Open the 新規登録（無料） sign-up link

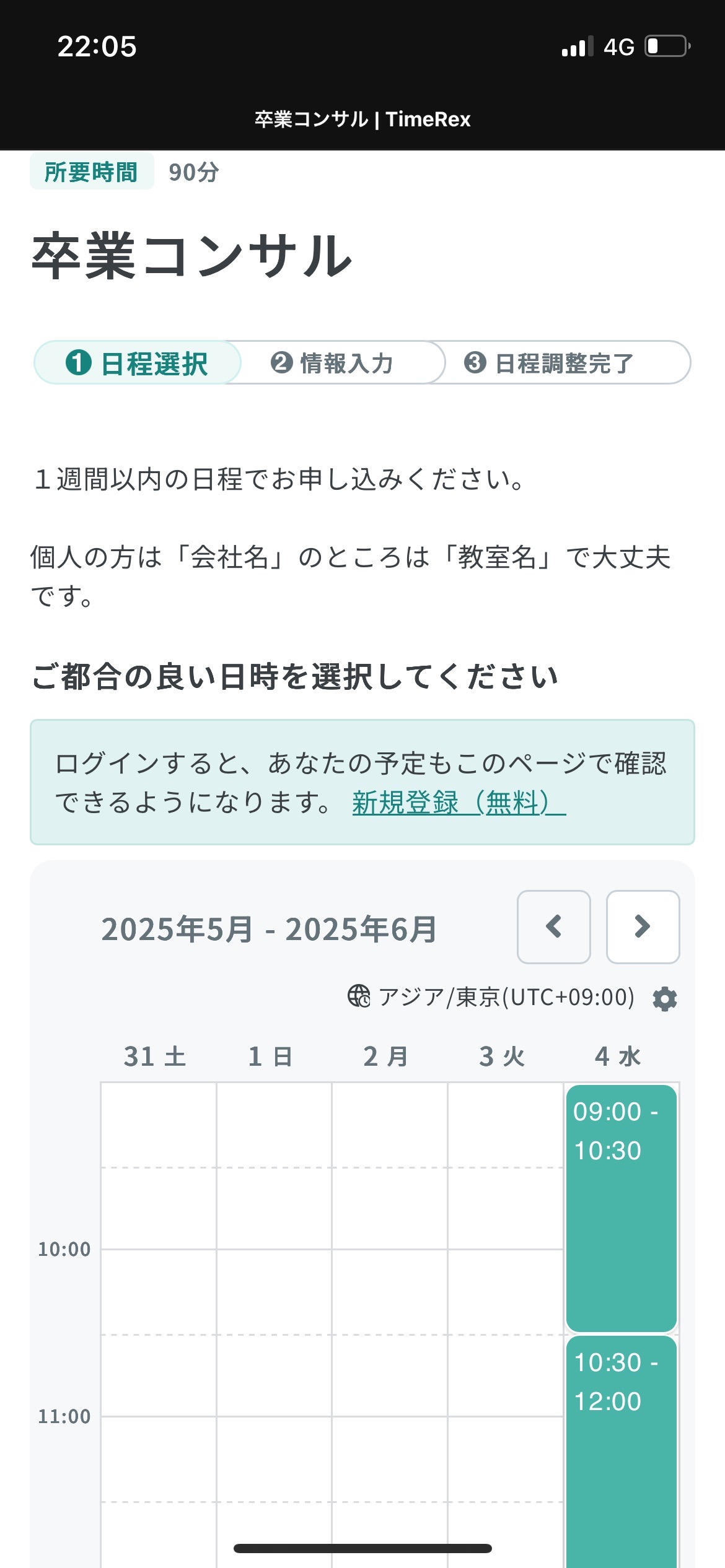click(459, 803)
